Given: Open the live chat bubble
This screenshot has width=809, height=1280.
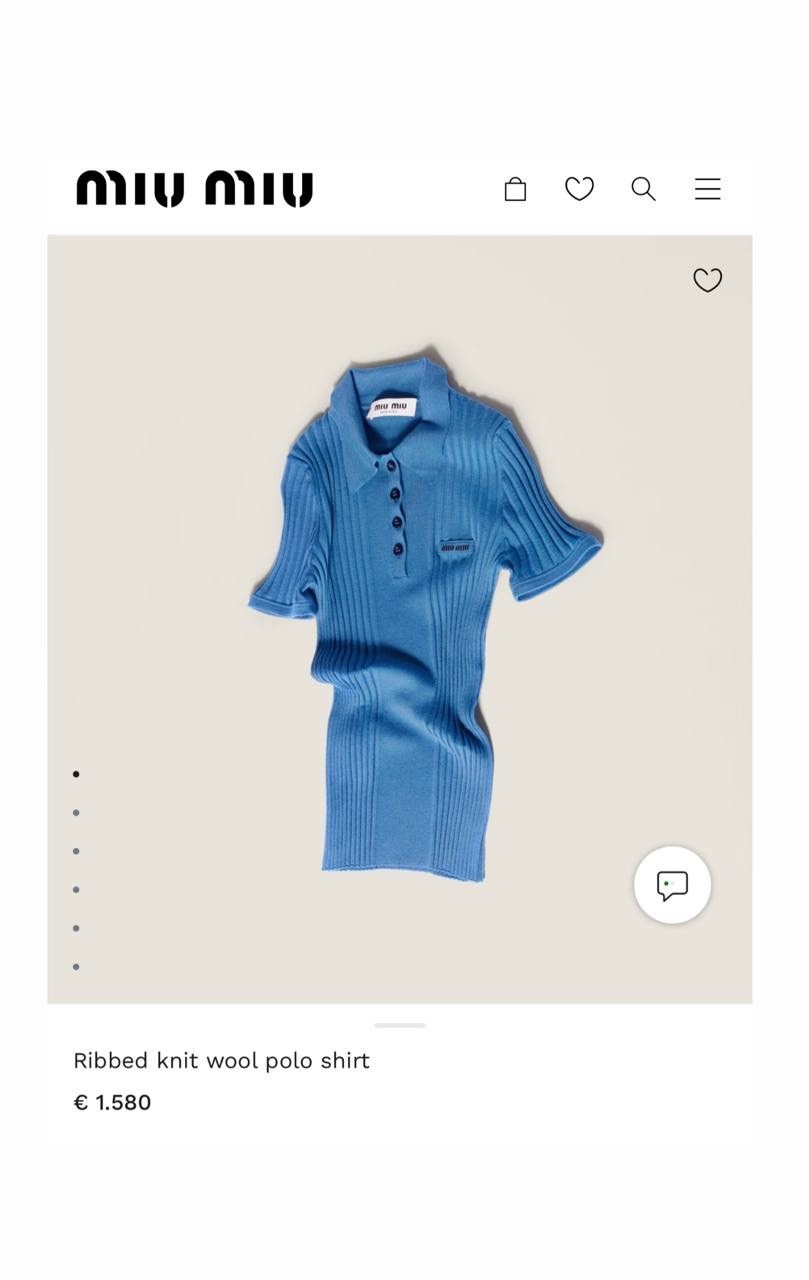Looking at the screenshot, I should [672, 885].
